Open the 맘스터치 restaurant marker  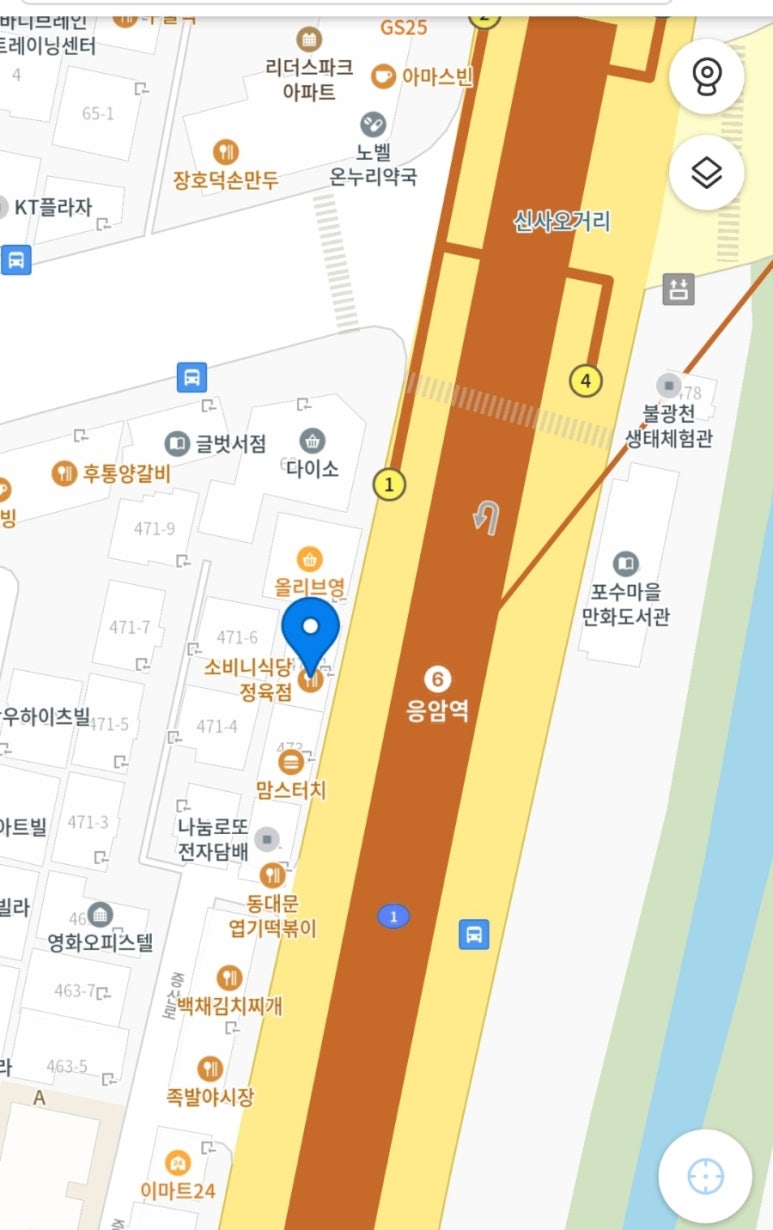click(x=291, y=764)
